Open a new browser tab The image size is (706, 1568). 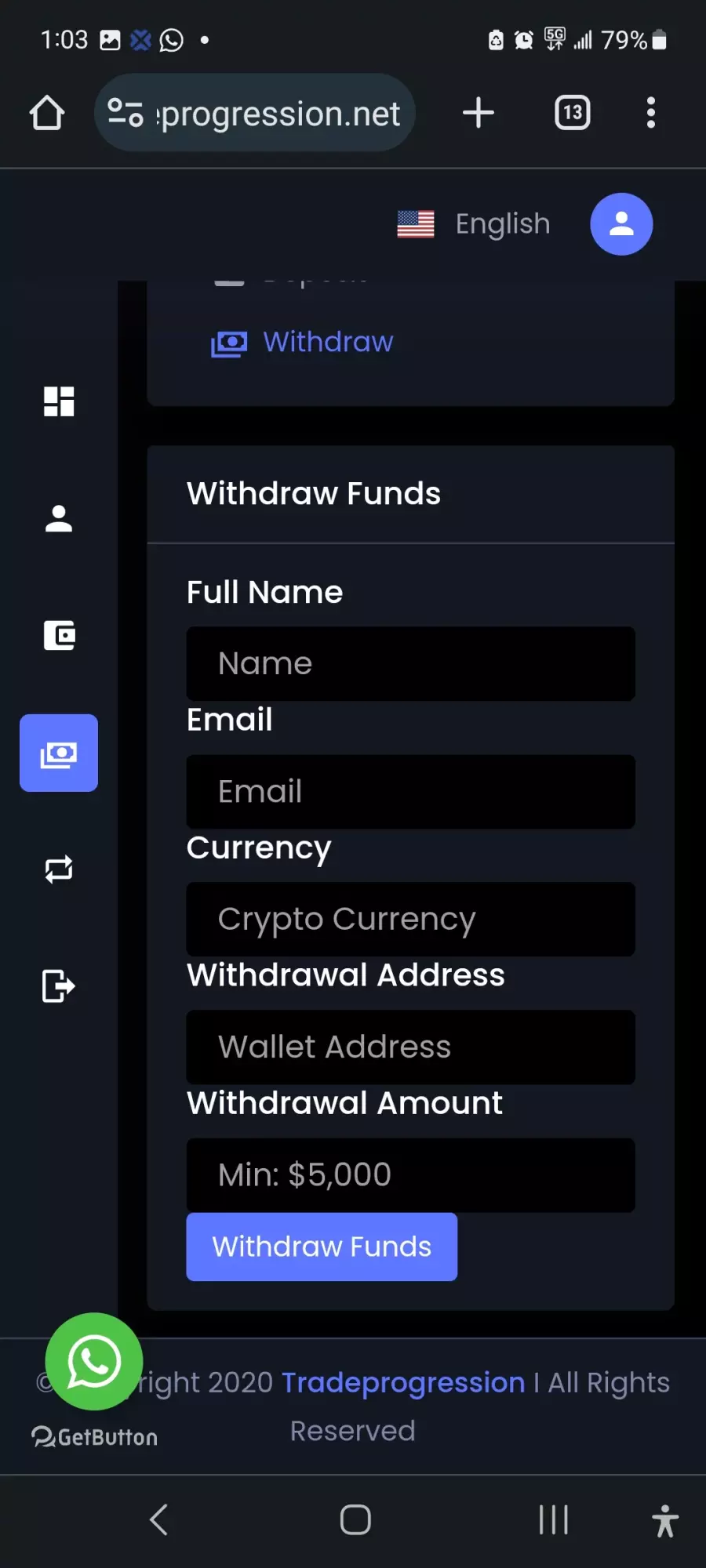[x=478, y=113]
